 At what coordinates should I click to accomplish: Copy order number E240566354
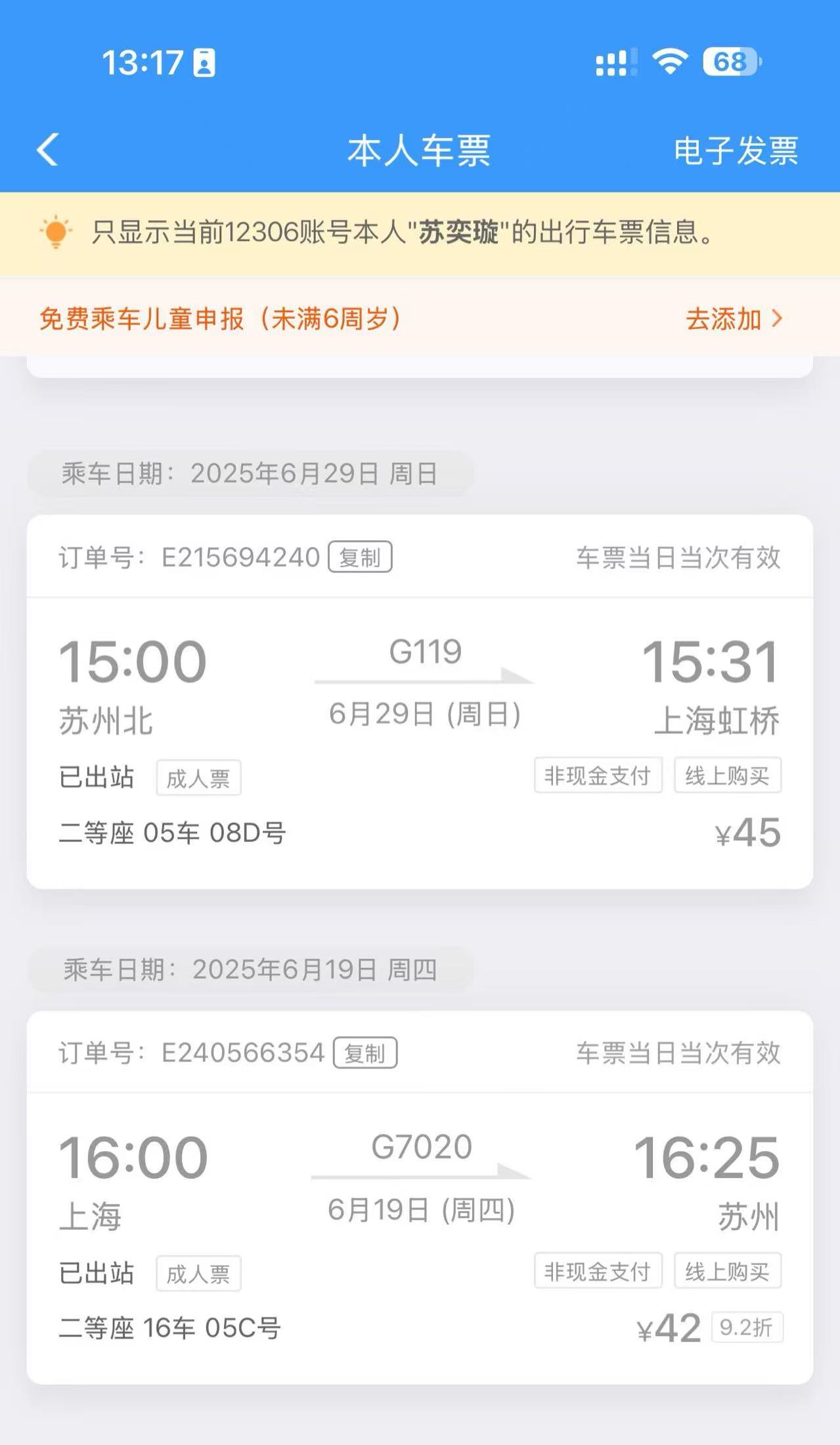(x=365, y=1053)
